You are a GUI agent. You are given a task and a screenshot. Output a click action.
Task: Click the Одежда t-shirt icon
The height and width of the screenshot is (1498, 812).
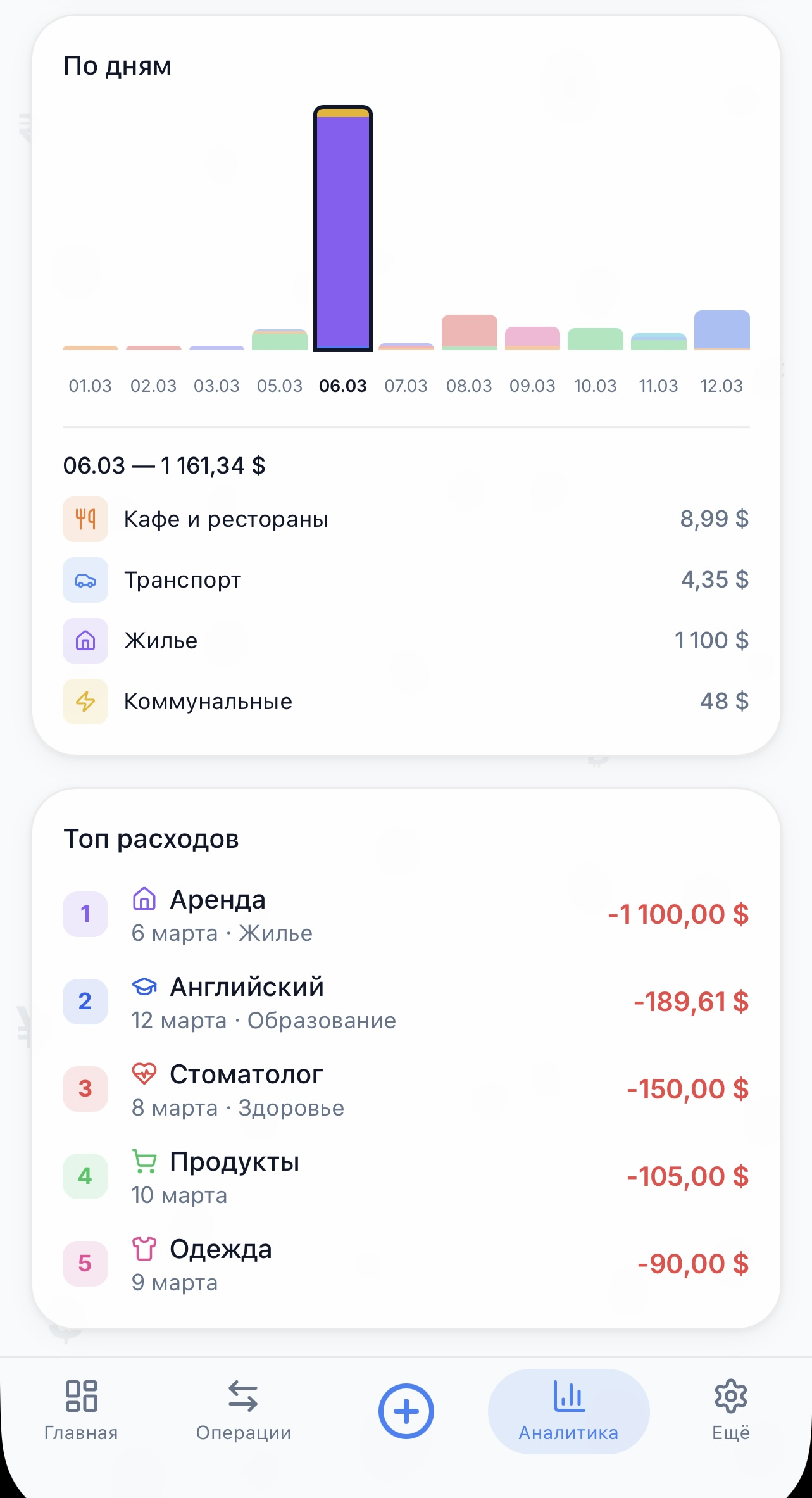[x=146, y=1249]
